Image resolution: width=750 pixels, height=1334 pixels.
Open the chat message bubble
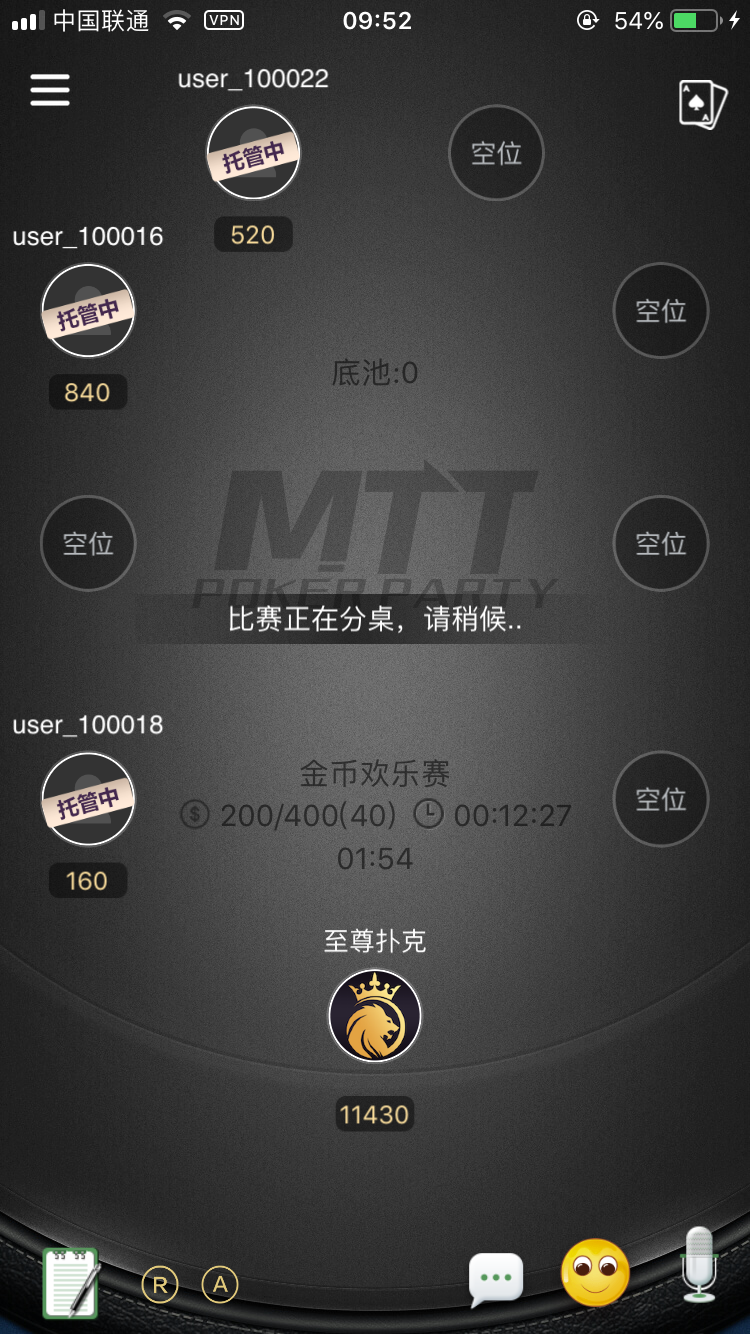496,1278
